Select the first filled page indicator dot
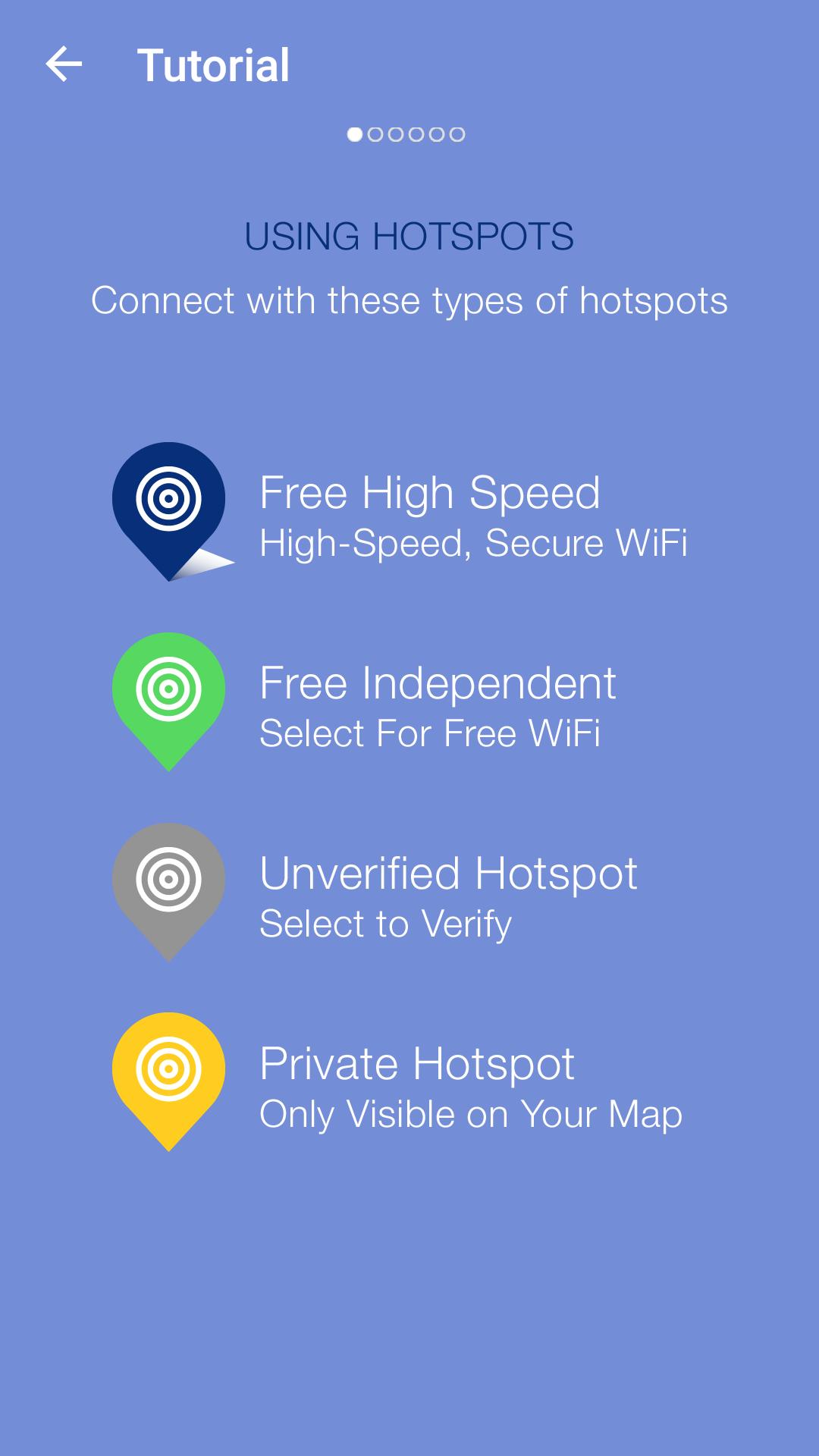 point(353,134)
